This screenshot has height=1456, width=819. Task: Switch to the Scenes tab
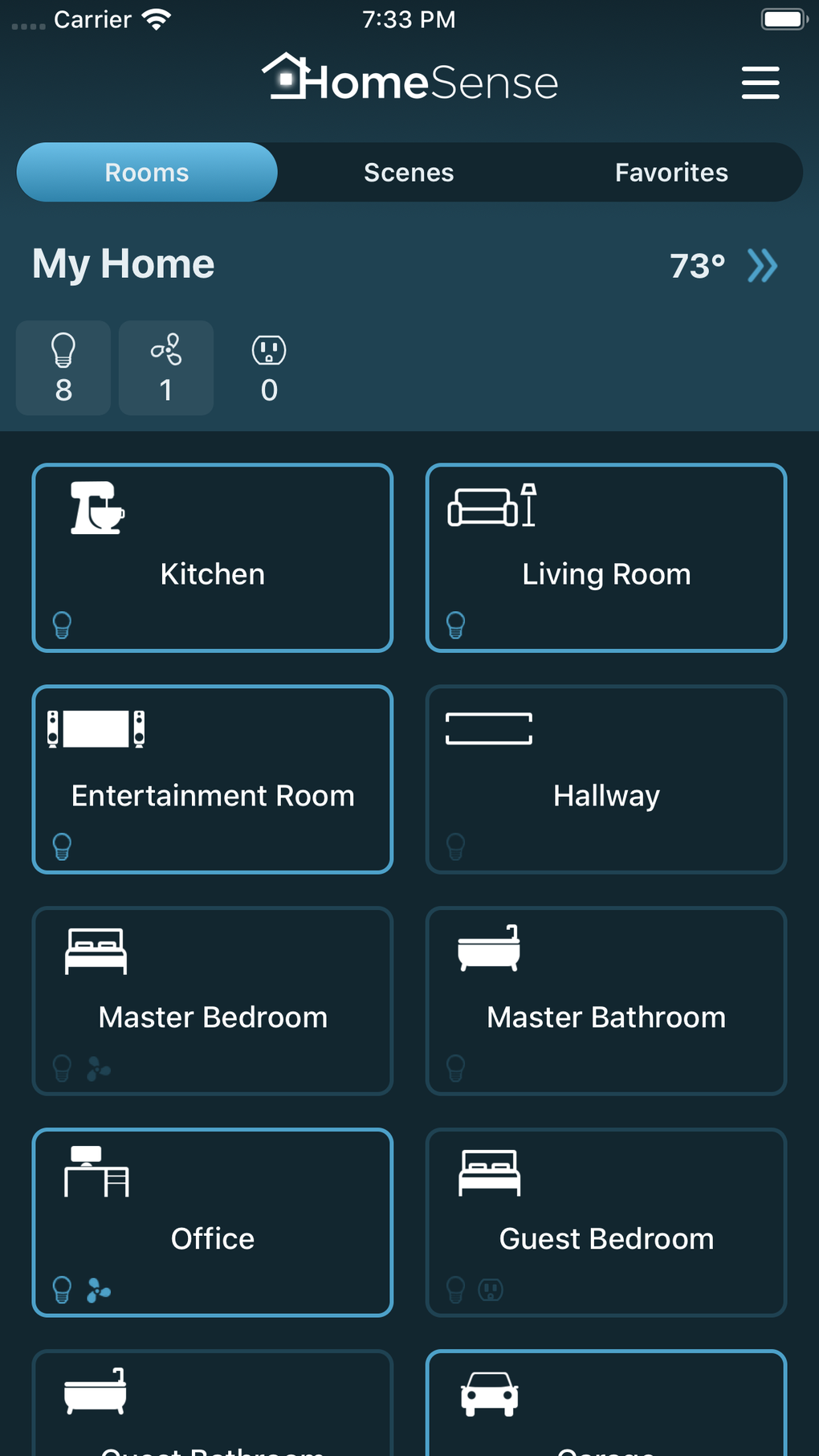tap(409, 172)
